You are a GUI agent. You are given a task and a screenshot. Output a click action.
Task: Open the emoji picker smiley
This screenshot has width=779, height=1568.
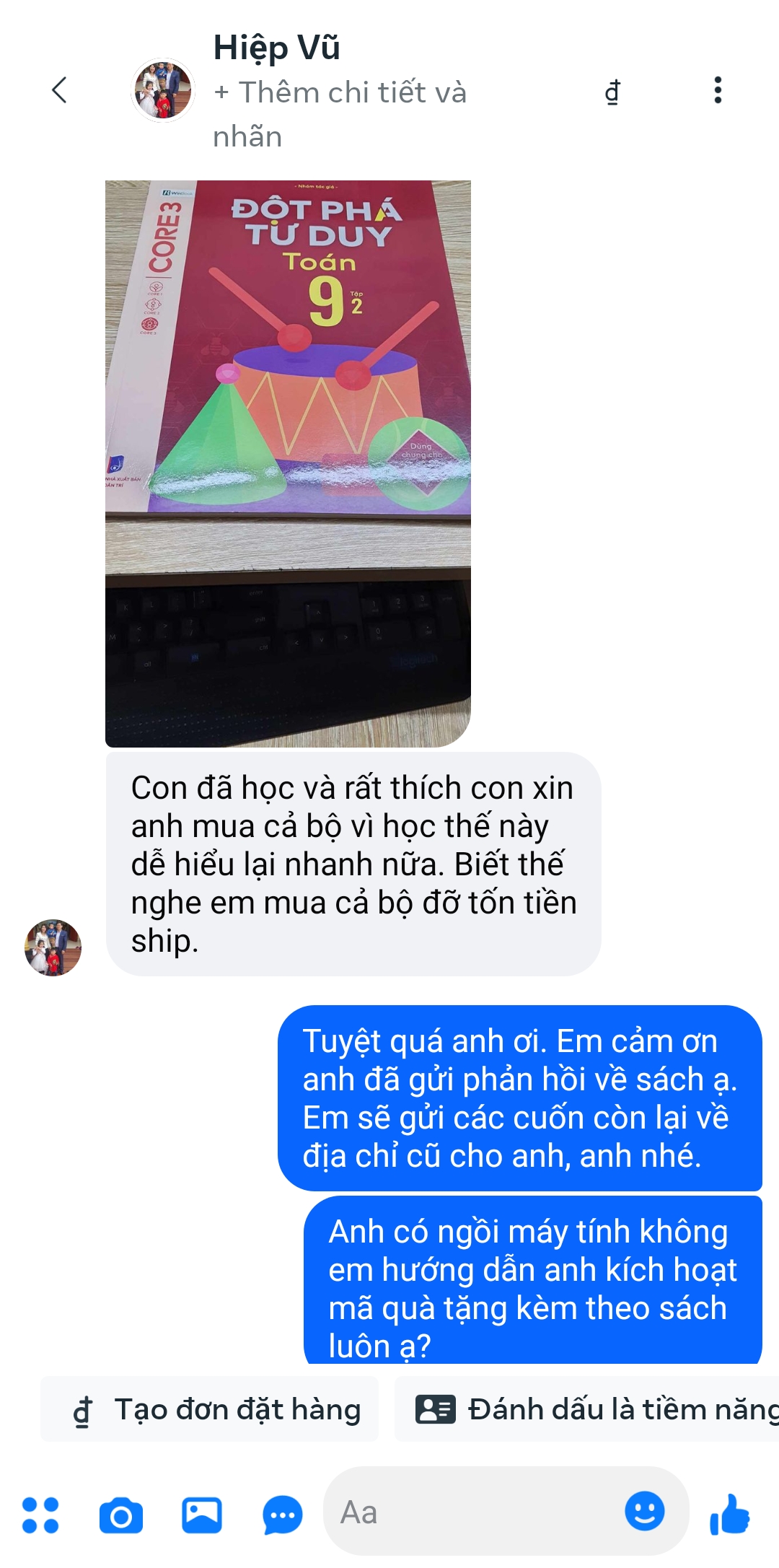[x=644, y=1510]
